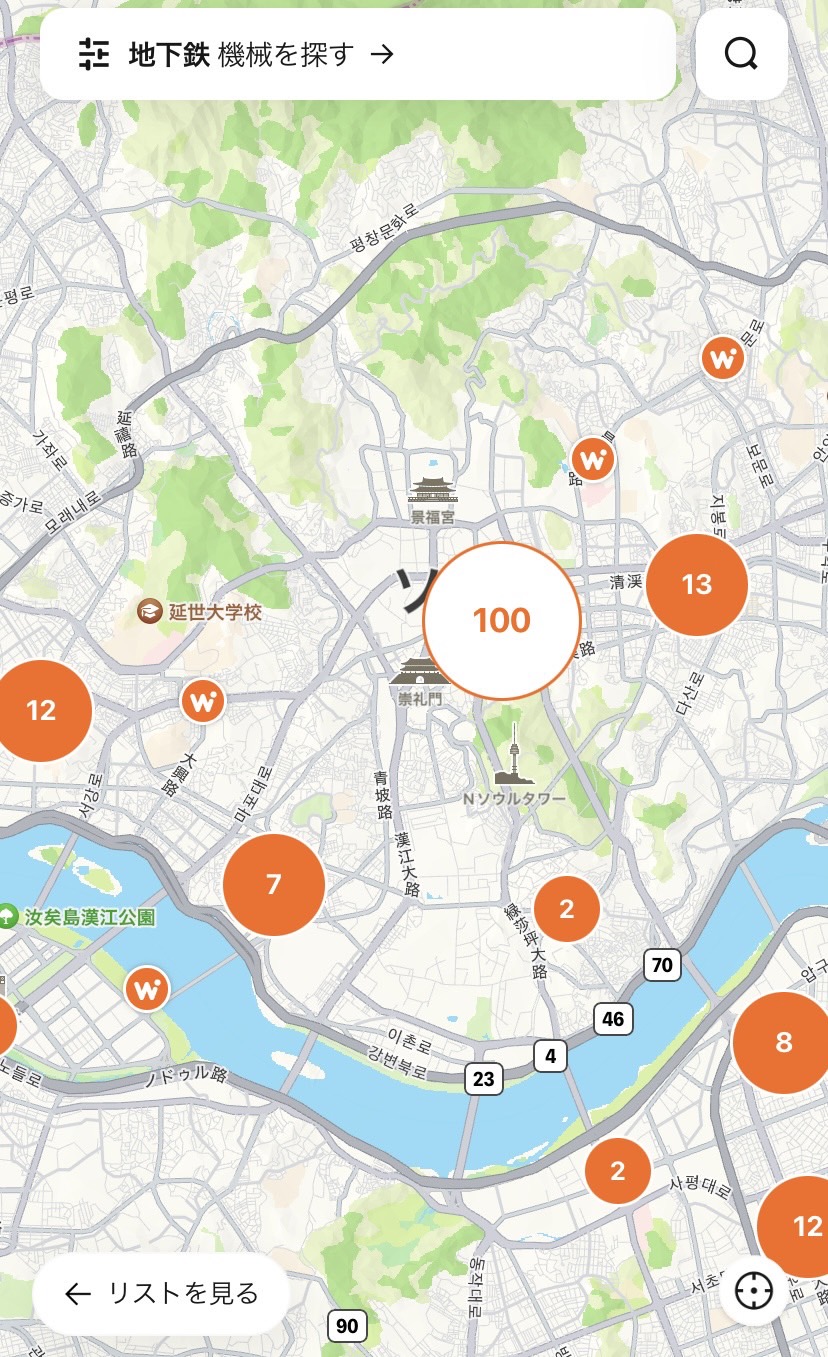Viewport: 828px width, 1357px height.
Task: Expand the cluster marker showing 100
Action: pos(502,621)
